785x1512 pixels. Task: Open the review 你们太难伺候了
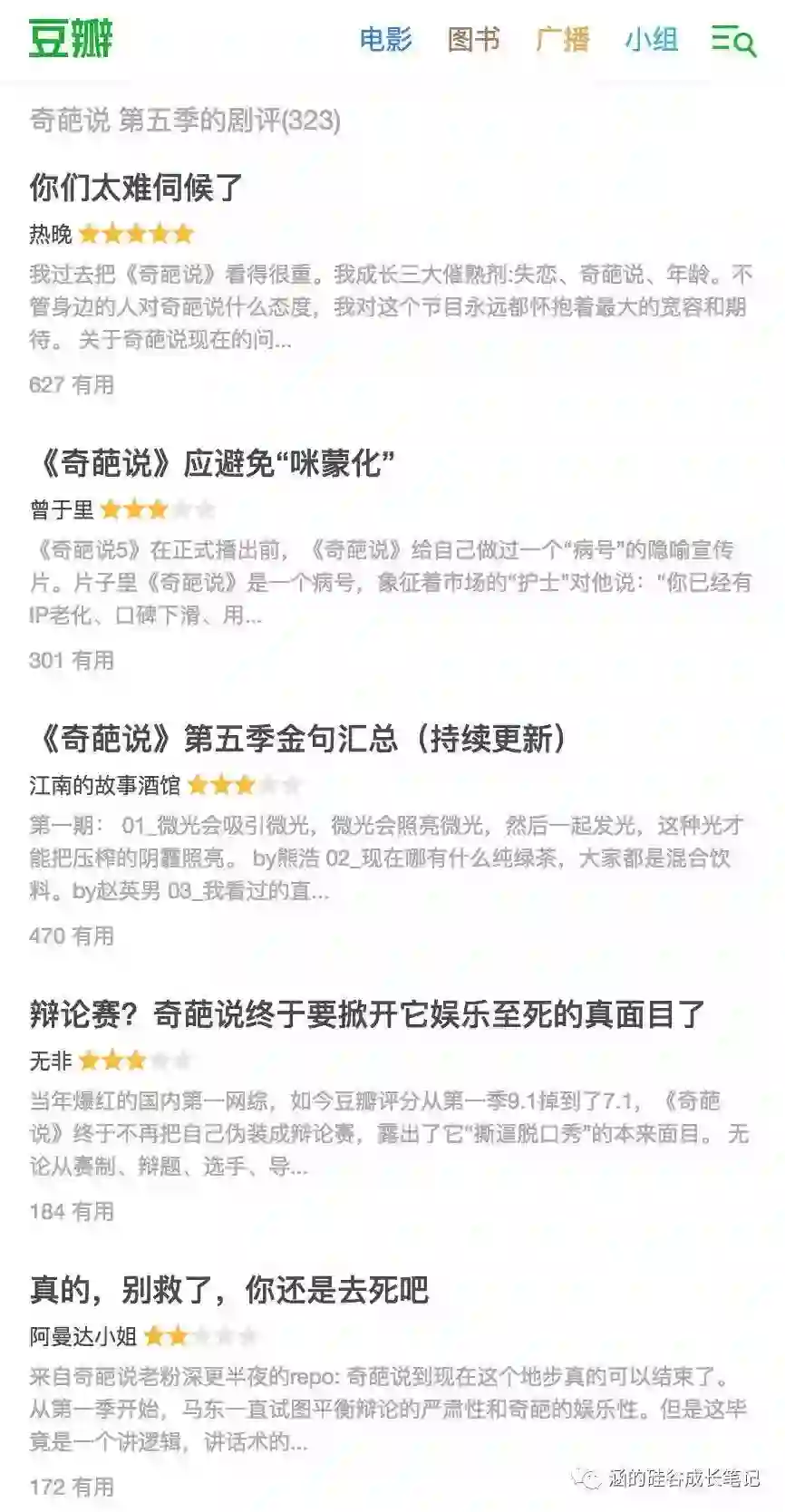(136, 188)
